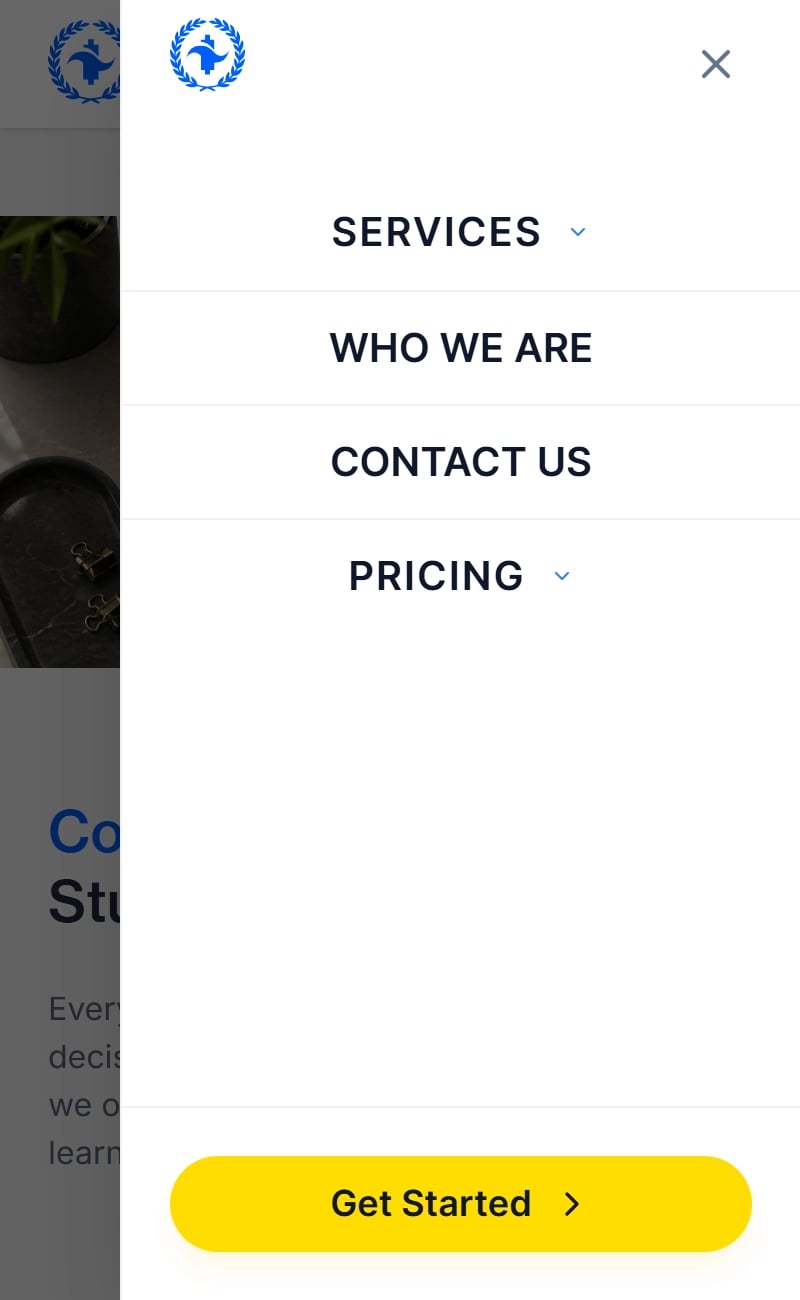Open the Who We Are page
The width and height of the screenshot is (800, 1300).
(x=461, y=348)
